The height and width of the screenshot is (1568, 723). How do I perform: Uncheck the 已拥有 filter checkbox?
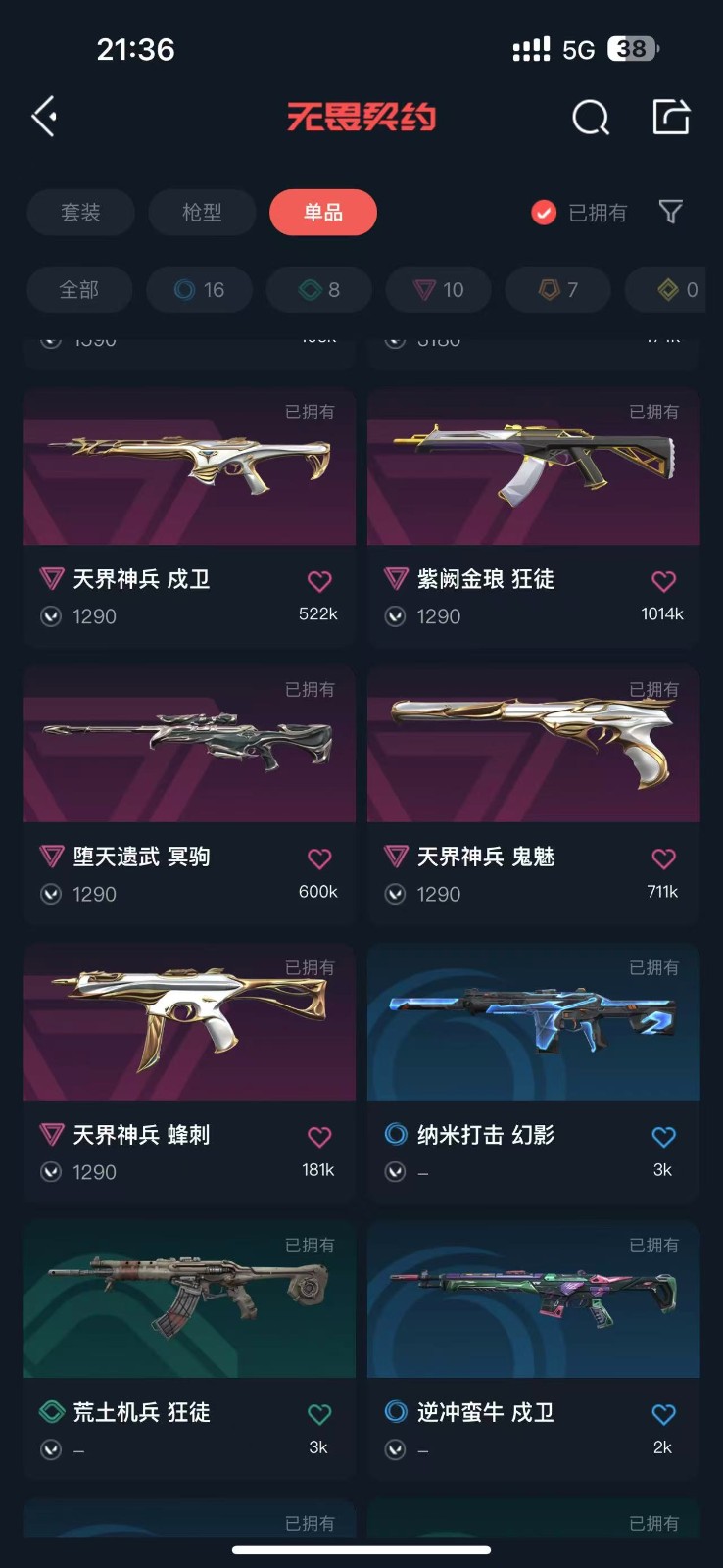544,213
